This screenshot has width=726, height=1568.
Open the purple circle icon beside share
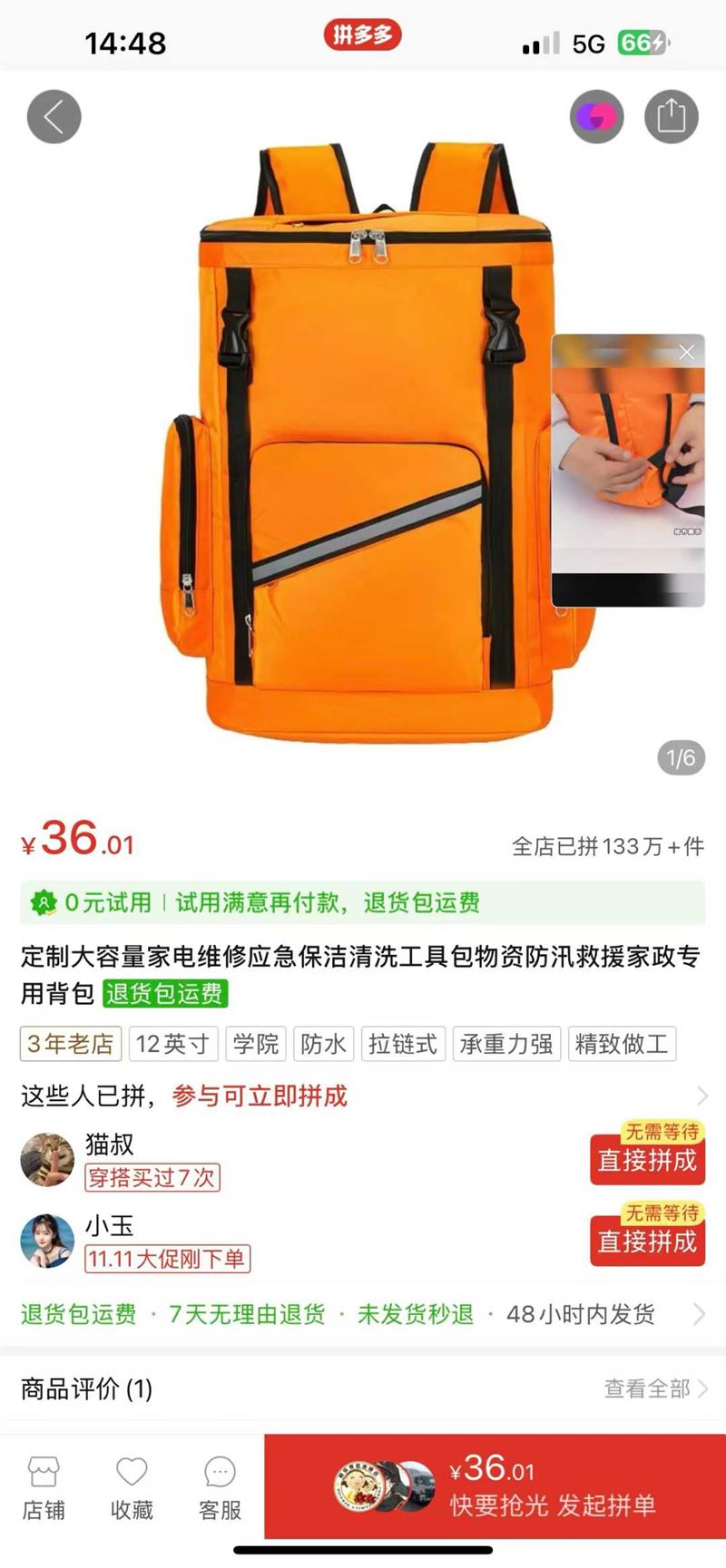596,117
